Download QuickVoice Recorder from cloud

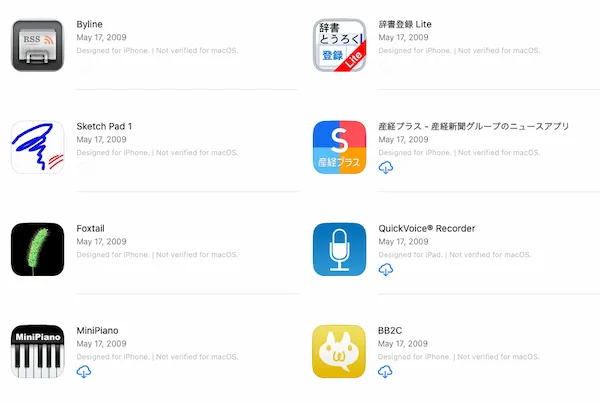[386, 270]
